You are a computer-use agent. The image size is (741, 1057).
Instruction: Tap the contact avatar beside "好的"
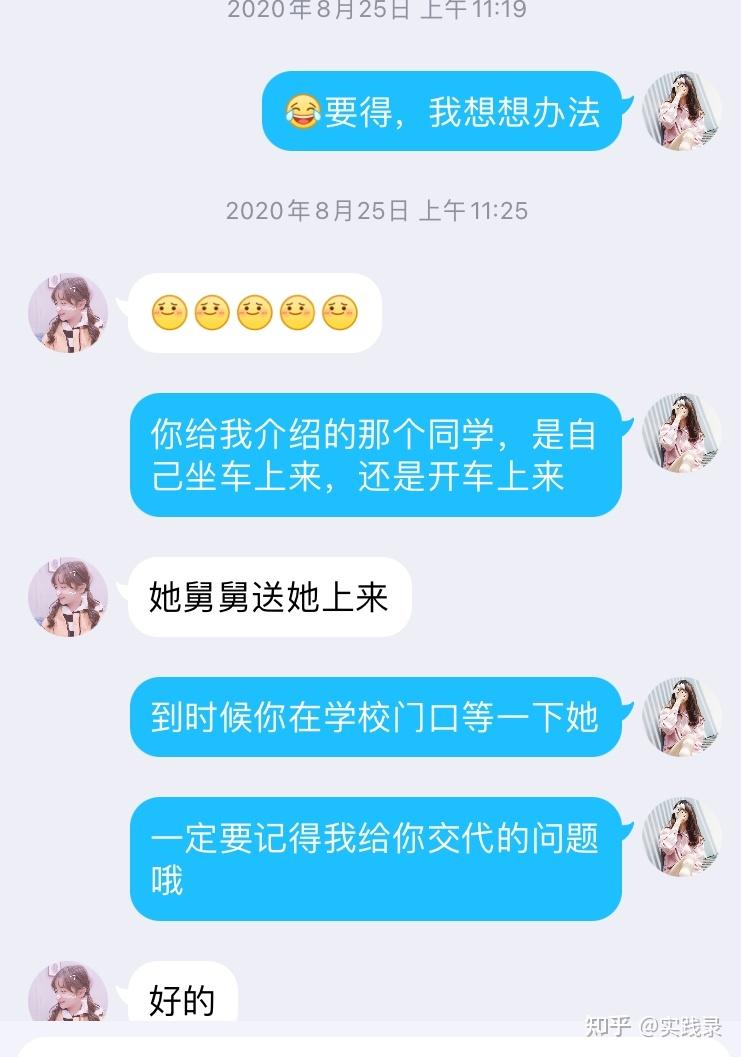click(68, 995)
